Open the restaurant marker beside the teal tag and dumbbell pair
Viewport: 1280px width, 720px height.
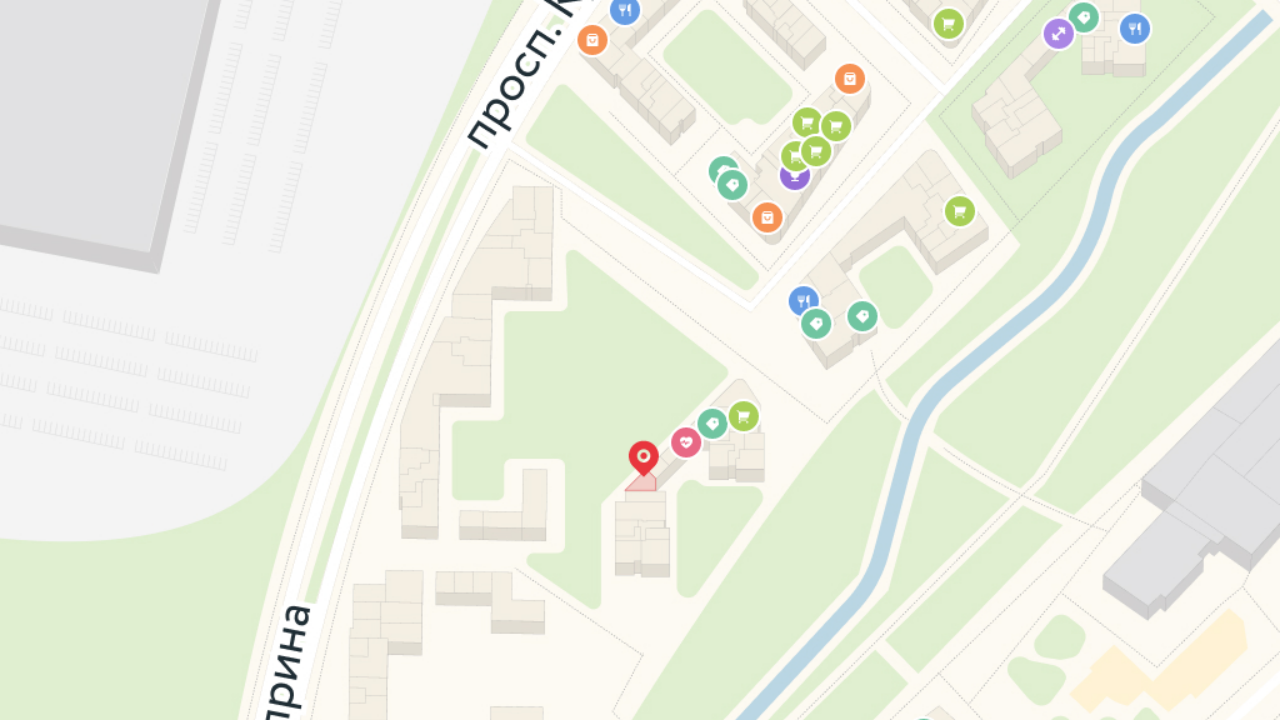pos(1134,29)
